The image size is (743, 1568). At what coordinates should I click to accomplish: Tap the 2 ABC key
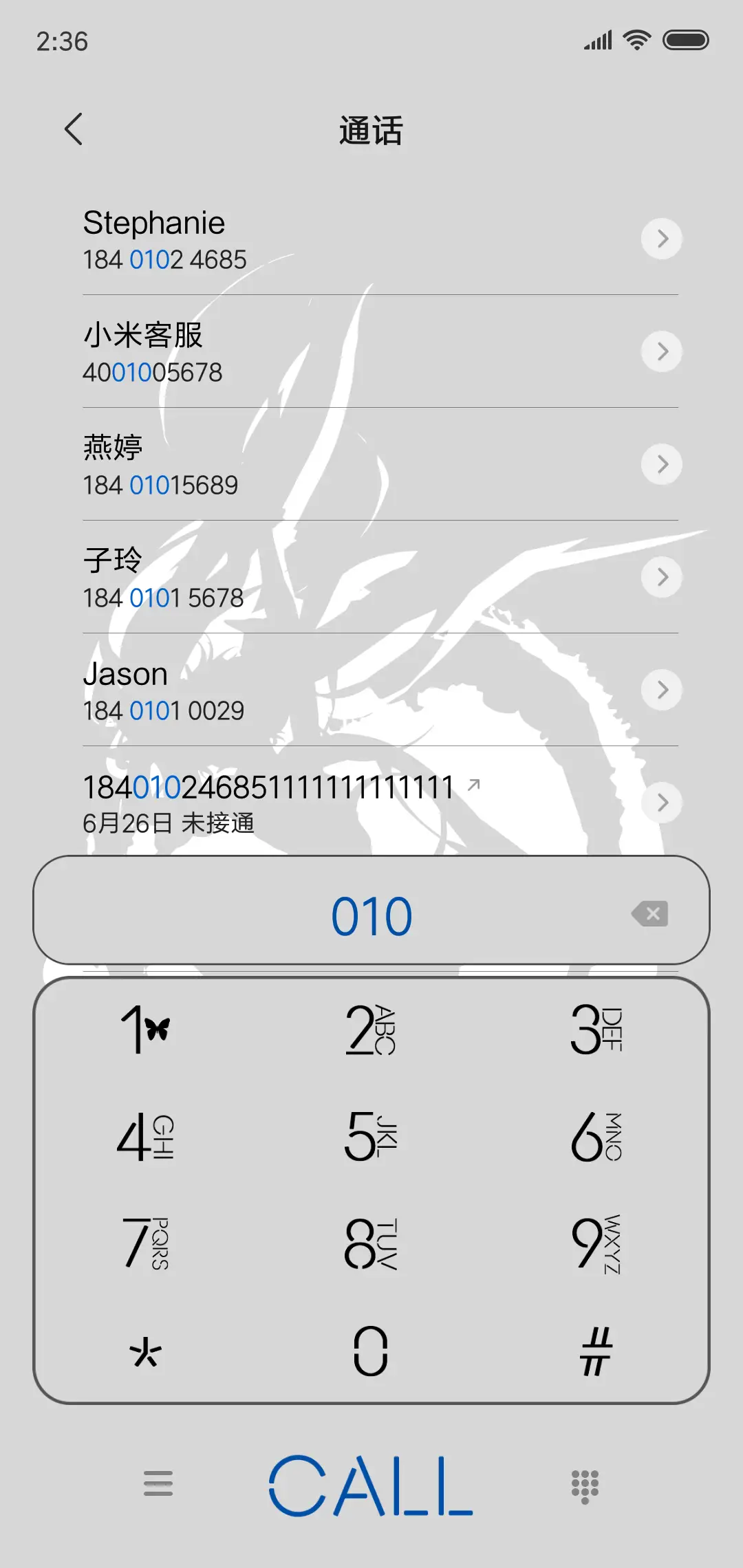(x=371, y=1029)
